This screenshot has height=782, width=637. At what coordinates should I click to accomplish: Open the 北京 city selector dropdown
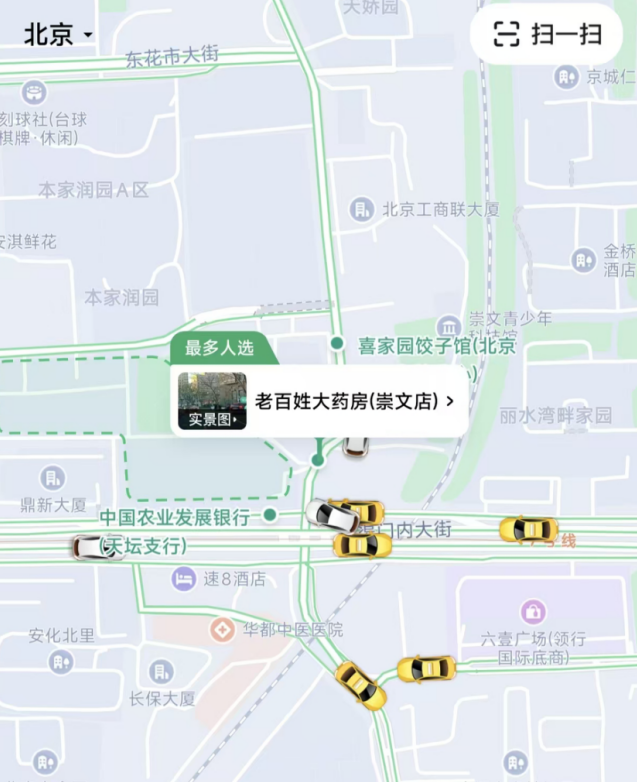[x=58, y=35]
